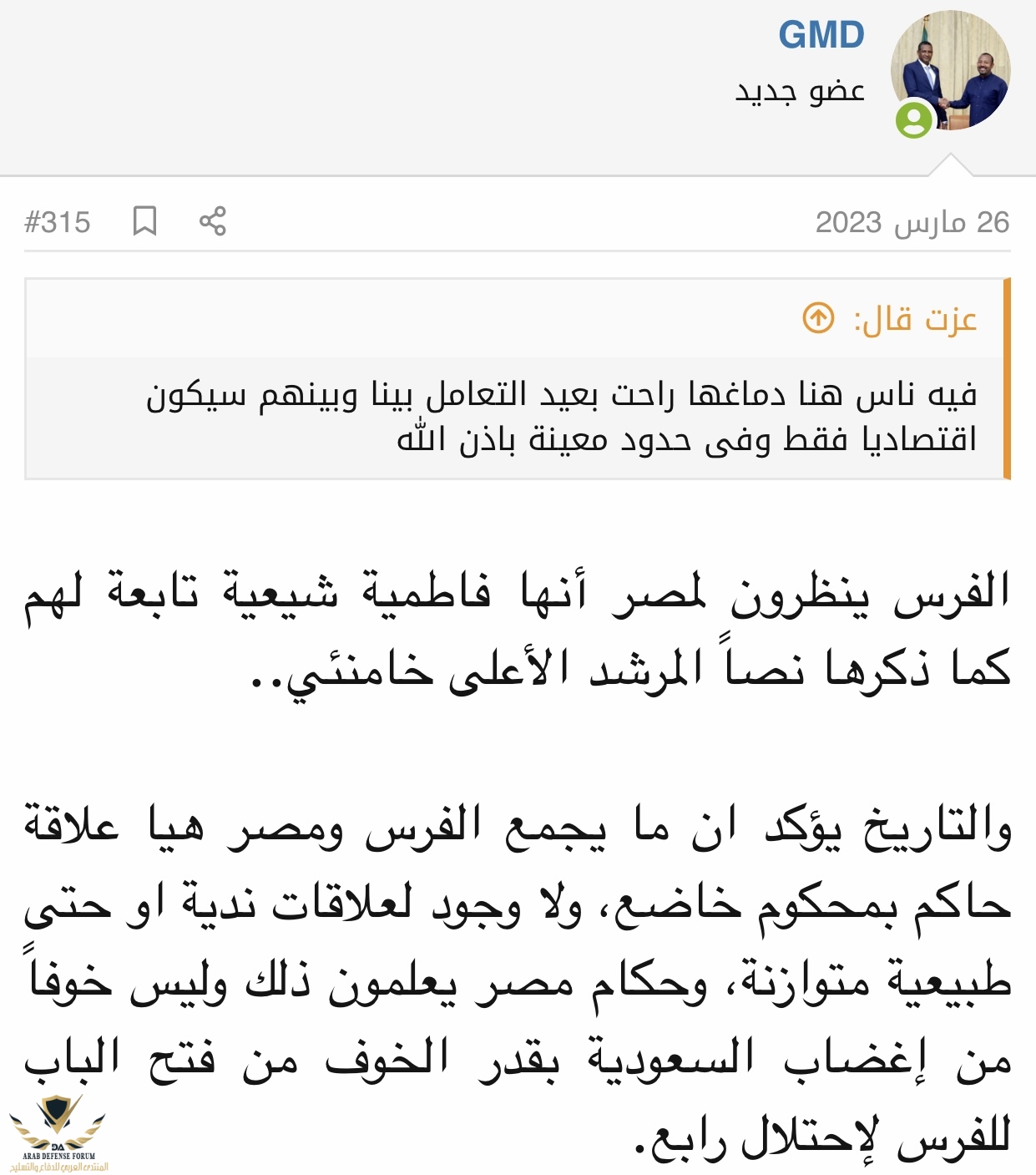Screen dimensions: 1036x1175
Task: Jump to the quoted post by عزت
Action: click(818, 318)
